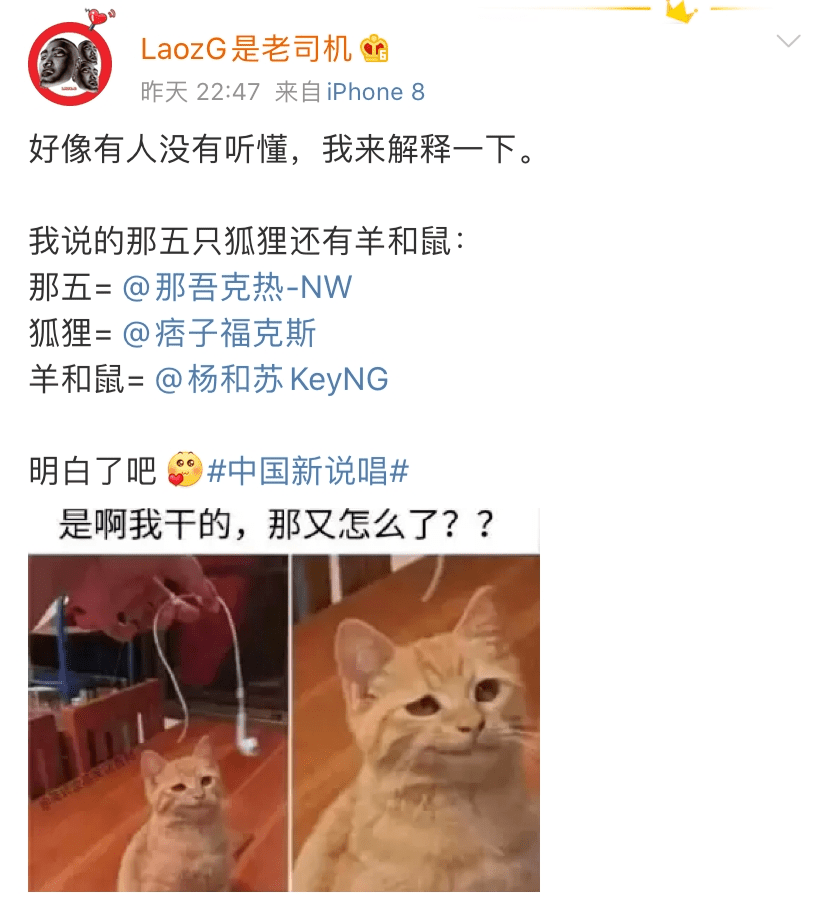828x905 pixels.
Task: Expand the post options chevron
Action: pyautogui.click(x=789, y=41)
